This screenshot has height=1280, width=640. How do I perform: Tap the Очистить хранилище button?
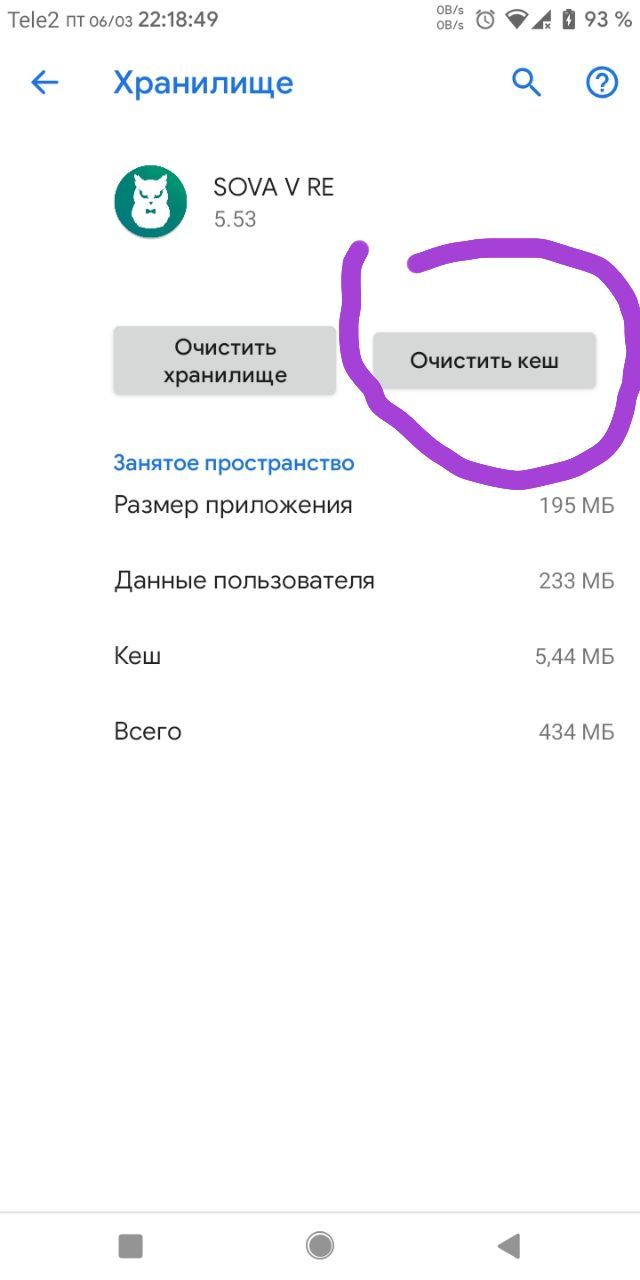pyautogui.click(x=224, y=361)
